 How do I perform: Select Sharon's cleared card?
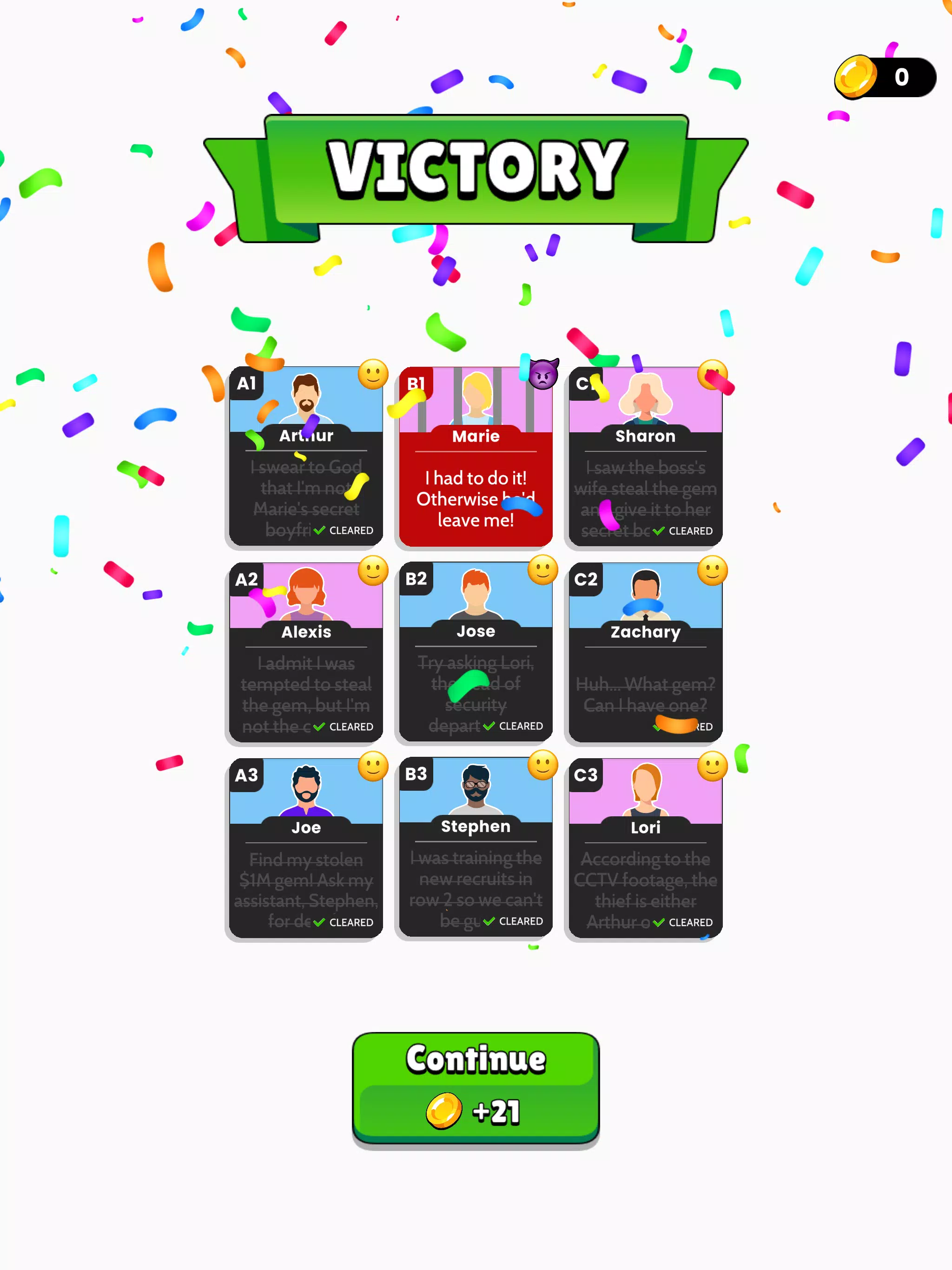tap(645, 456)
